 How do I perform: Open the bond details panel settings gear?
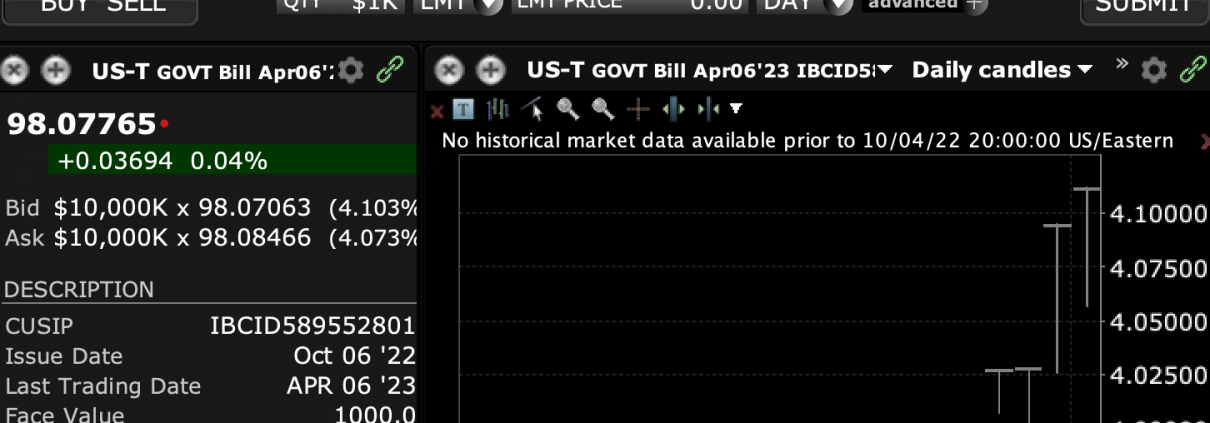pos(350,71)
